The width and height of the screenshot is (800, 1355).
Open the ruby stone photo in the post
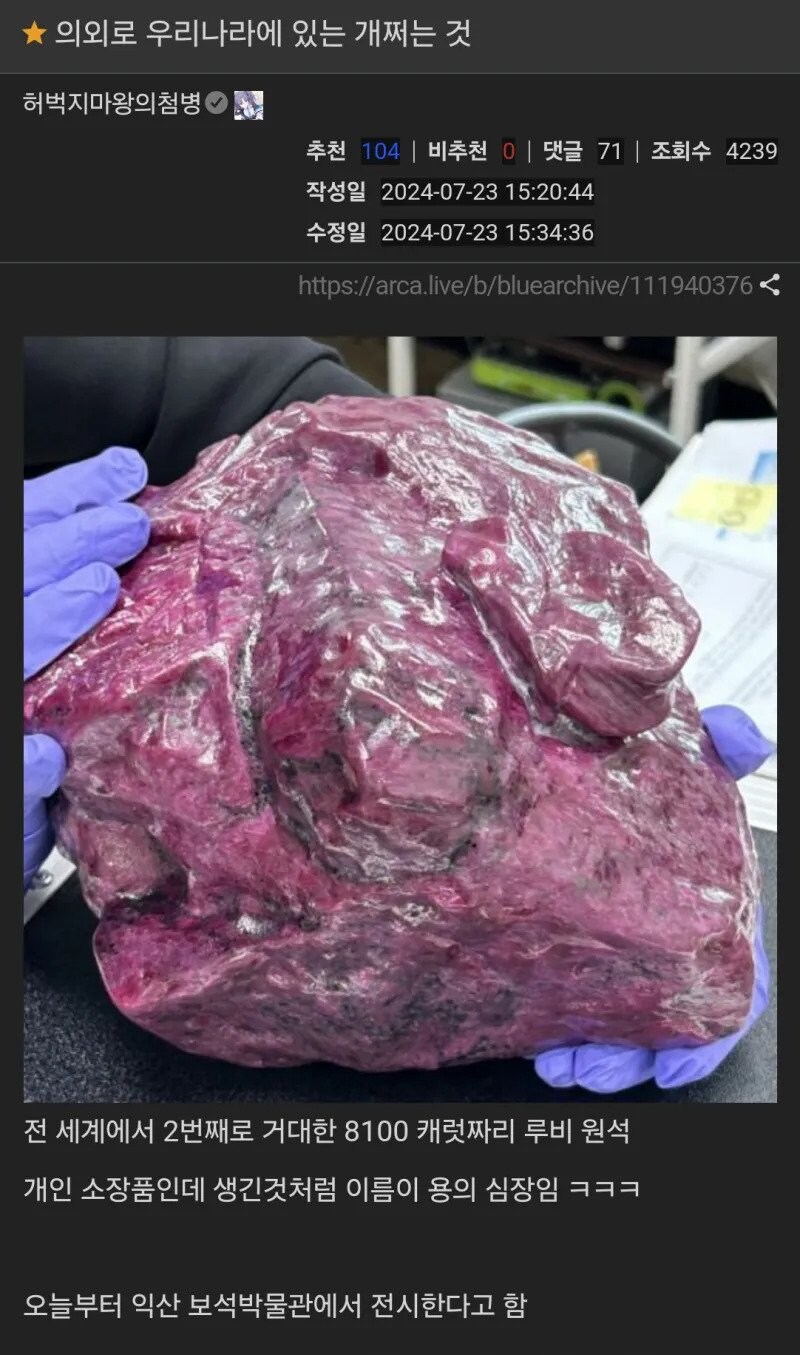pos(400,718)
